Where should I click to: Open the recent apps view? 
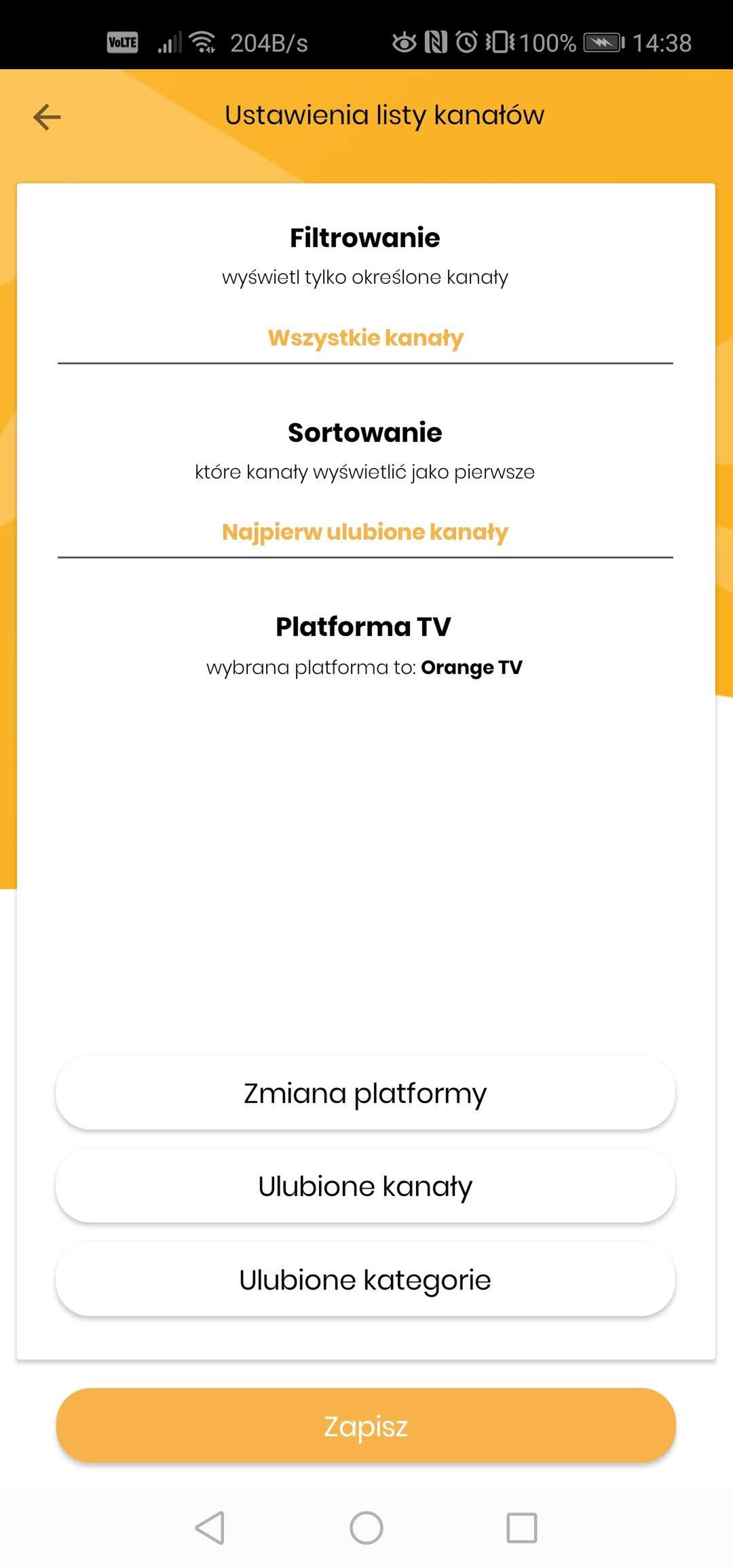pyautogui.click(x=522, y=1528)
